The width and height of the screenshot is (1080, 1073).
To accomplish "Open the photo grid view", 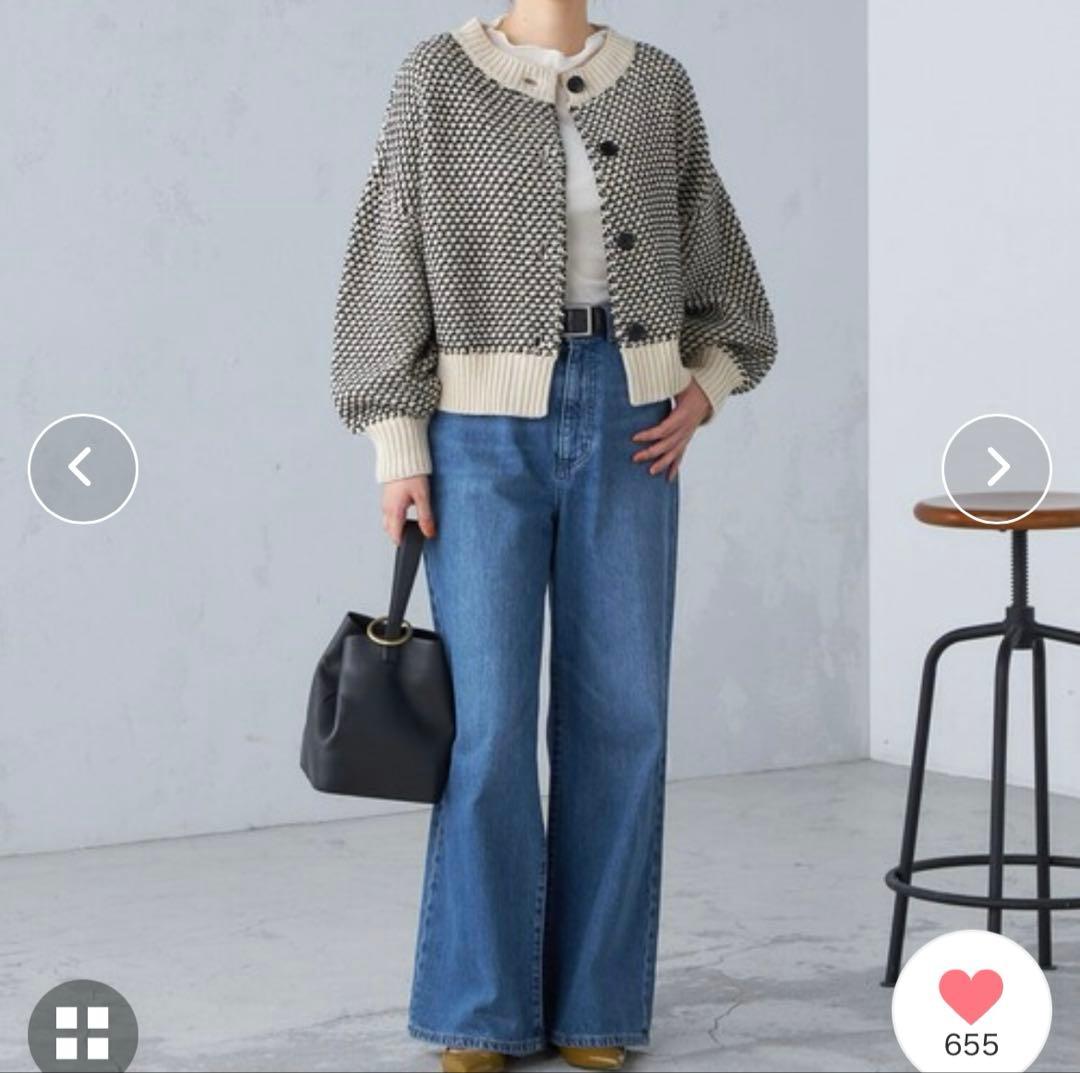I will 82,1032.
